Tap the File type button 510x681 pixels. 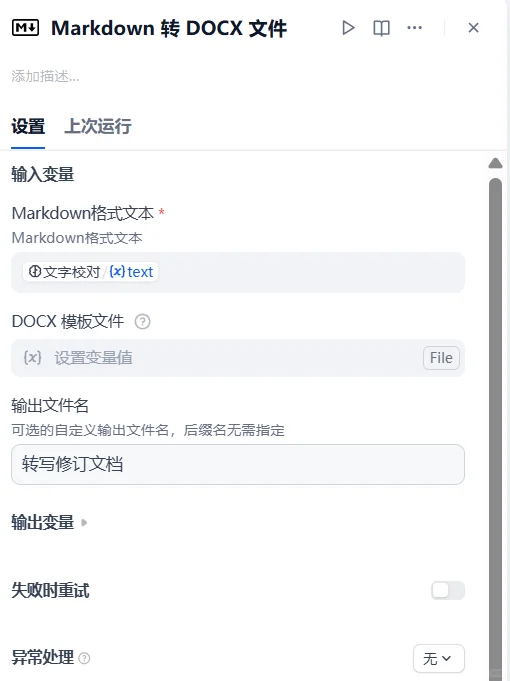tap(441, 358)
